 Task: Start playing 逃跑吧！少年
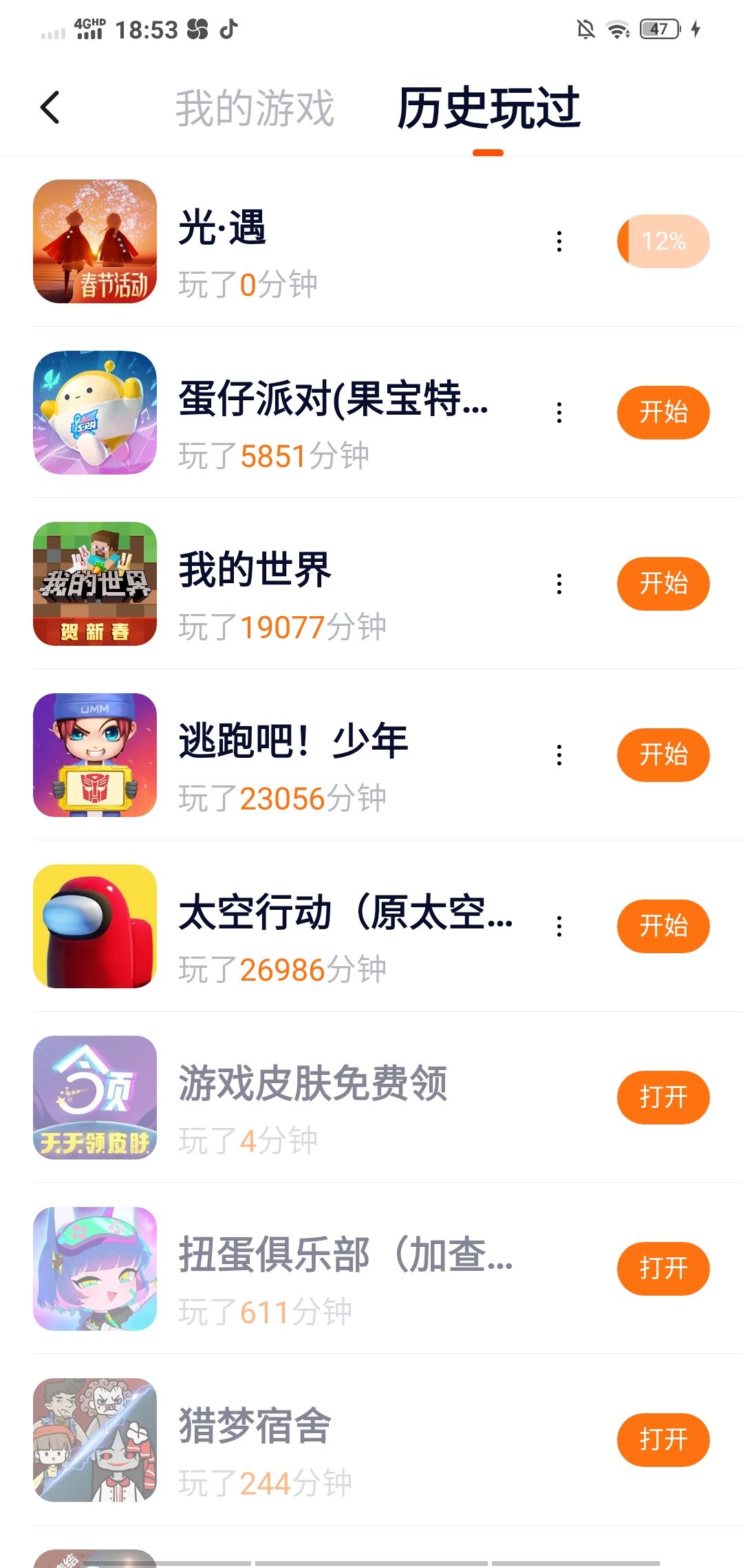[x=663, y=755]
